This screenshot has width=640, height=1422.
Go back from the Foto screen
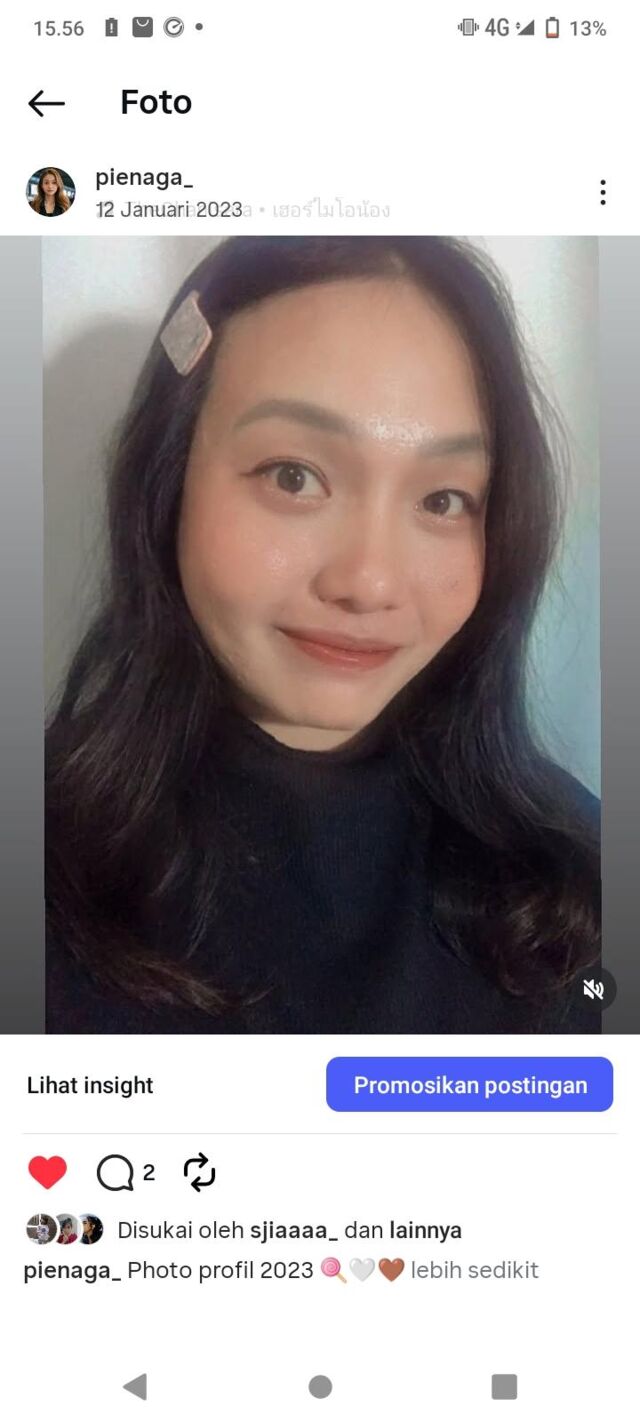(x=46, y=103)
